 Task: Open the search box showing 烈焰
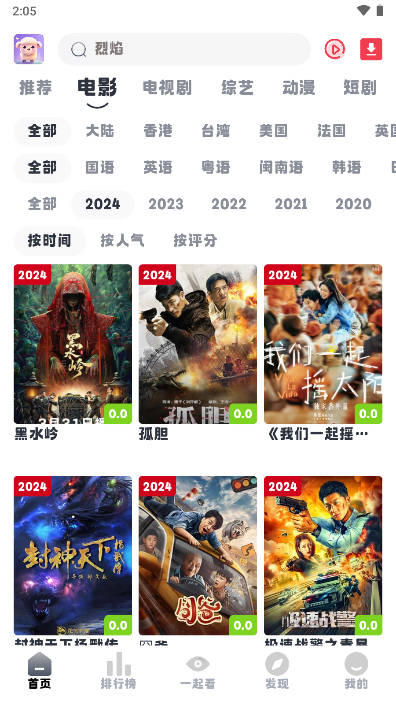pyautogui.click(x=184, y=49)
